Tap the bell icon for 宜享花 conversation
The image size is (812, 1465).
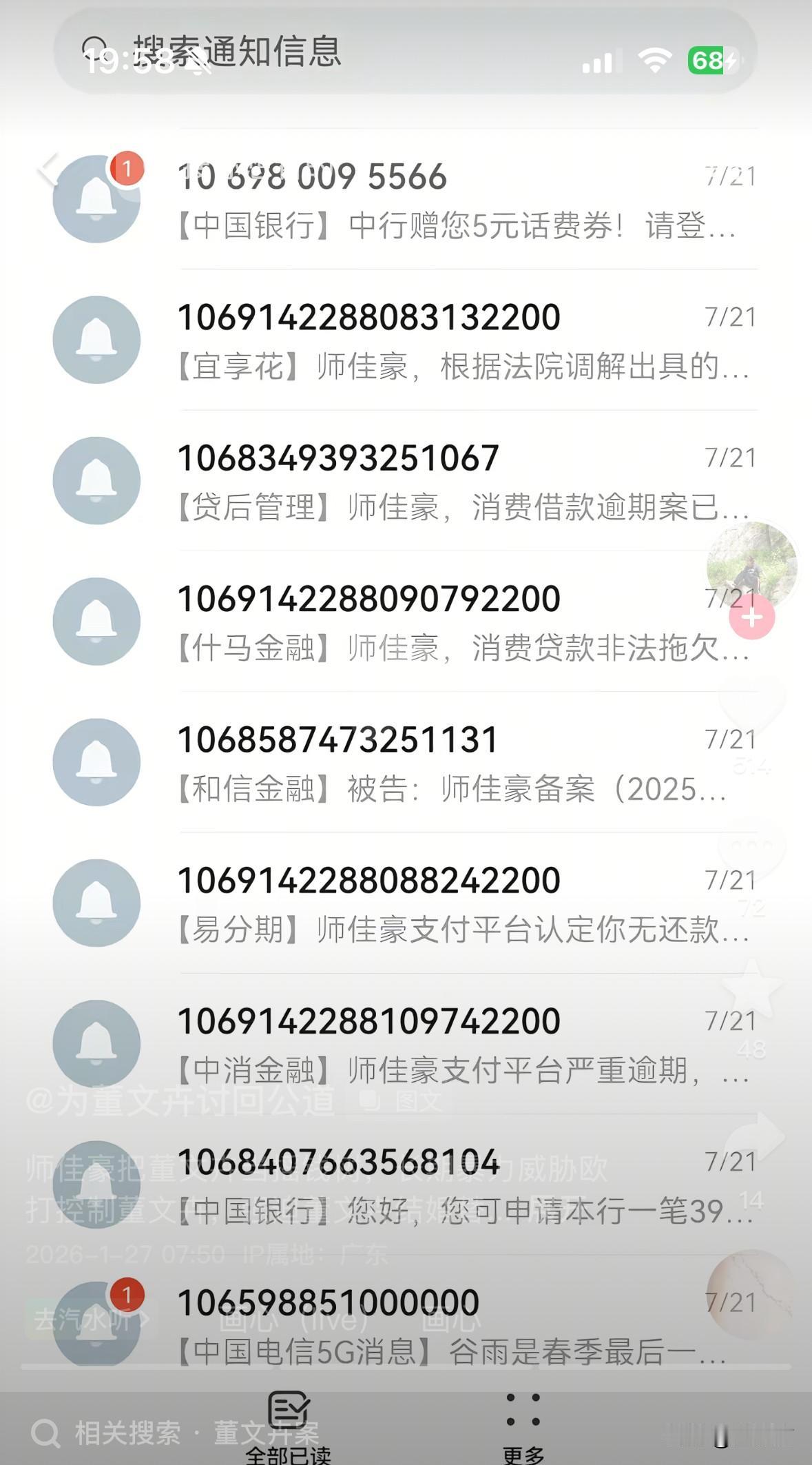pos(96,339)
